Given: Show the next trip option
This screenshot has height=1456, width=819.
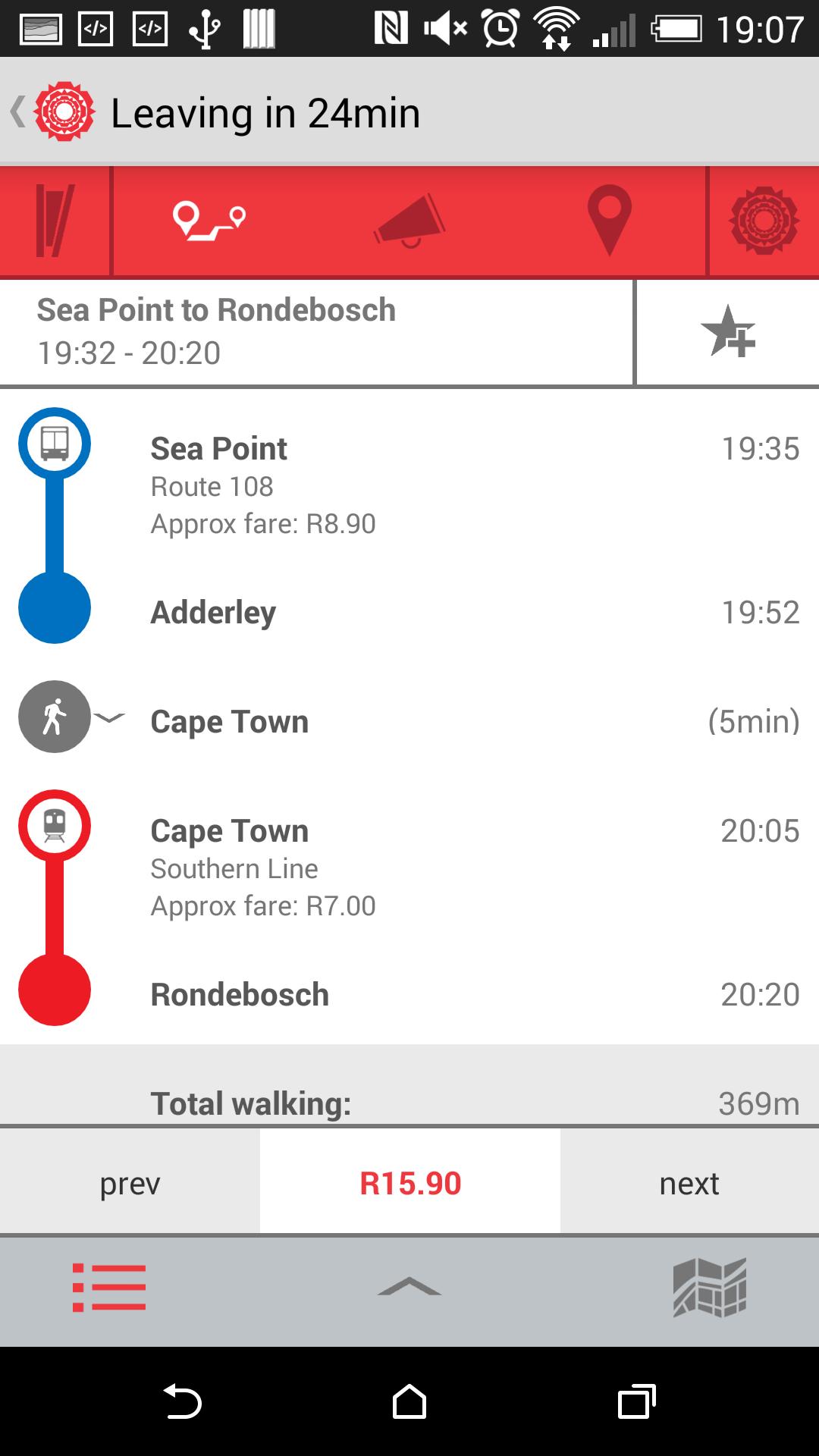Looking at the screenshot, I should 689,1183.
